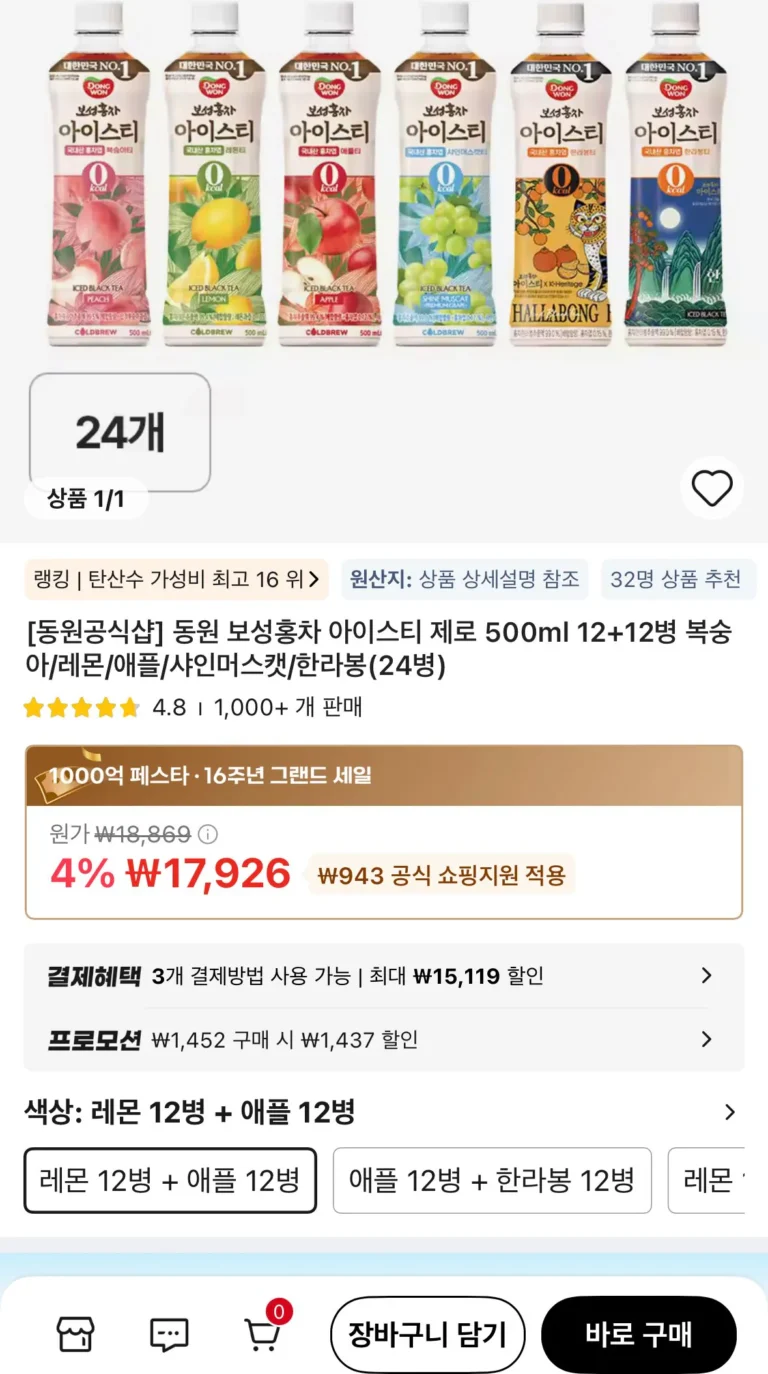
Task: Open the carbonated water ranking chip
Action: click(177, 579)
